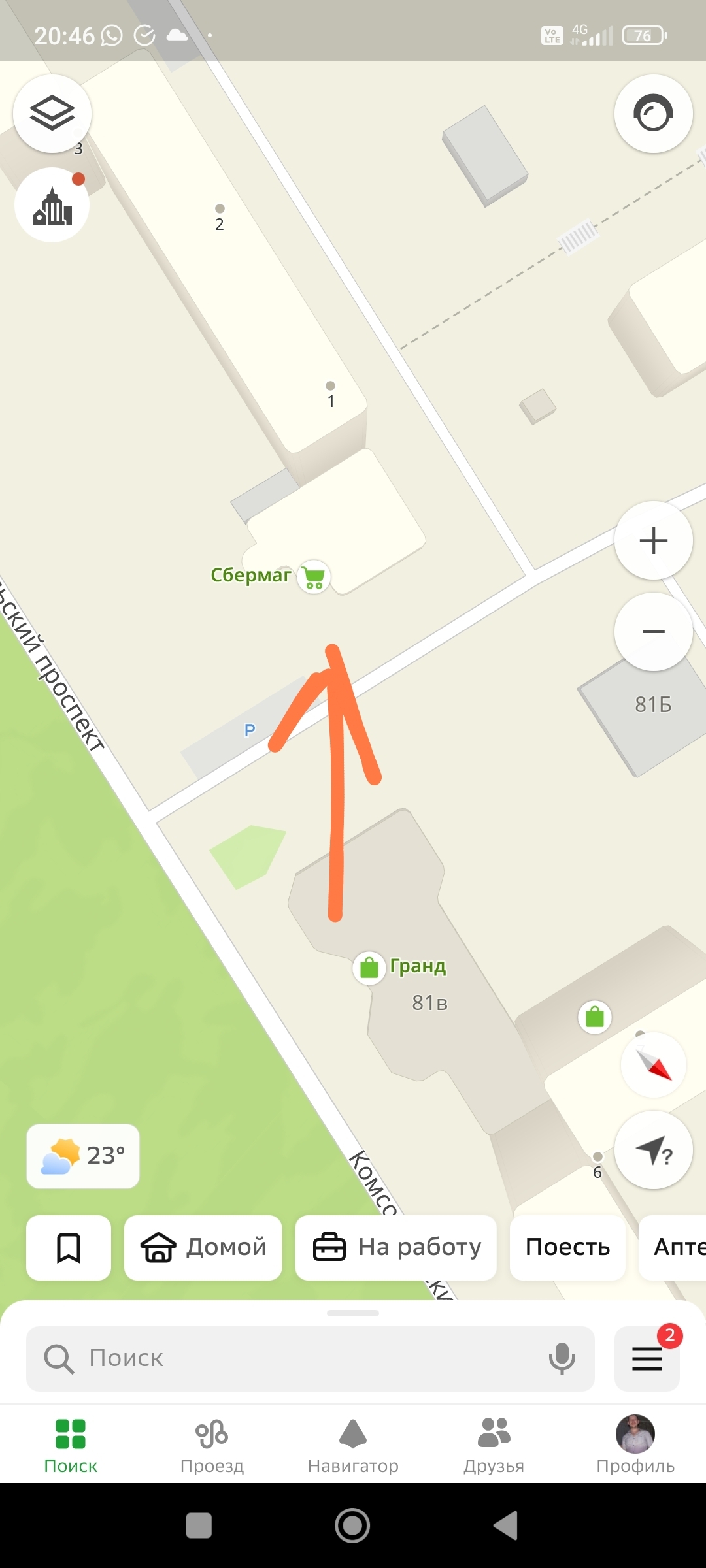Zoom out with the minus button

[x=653, y=632]
